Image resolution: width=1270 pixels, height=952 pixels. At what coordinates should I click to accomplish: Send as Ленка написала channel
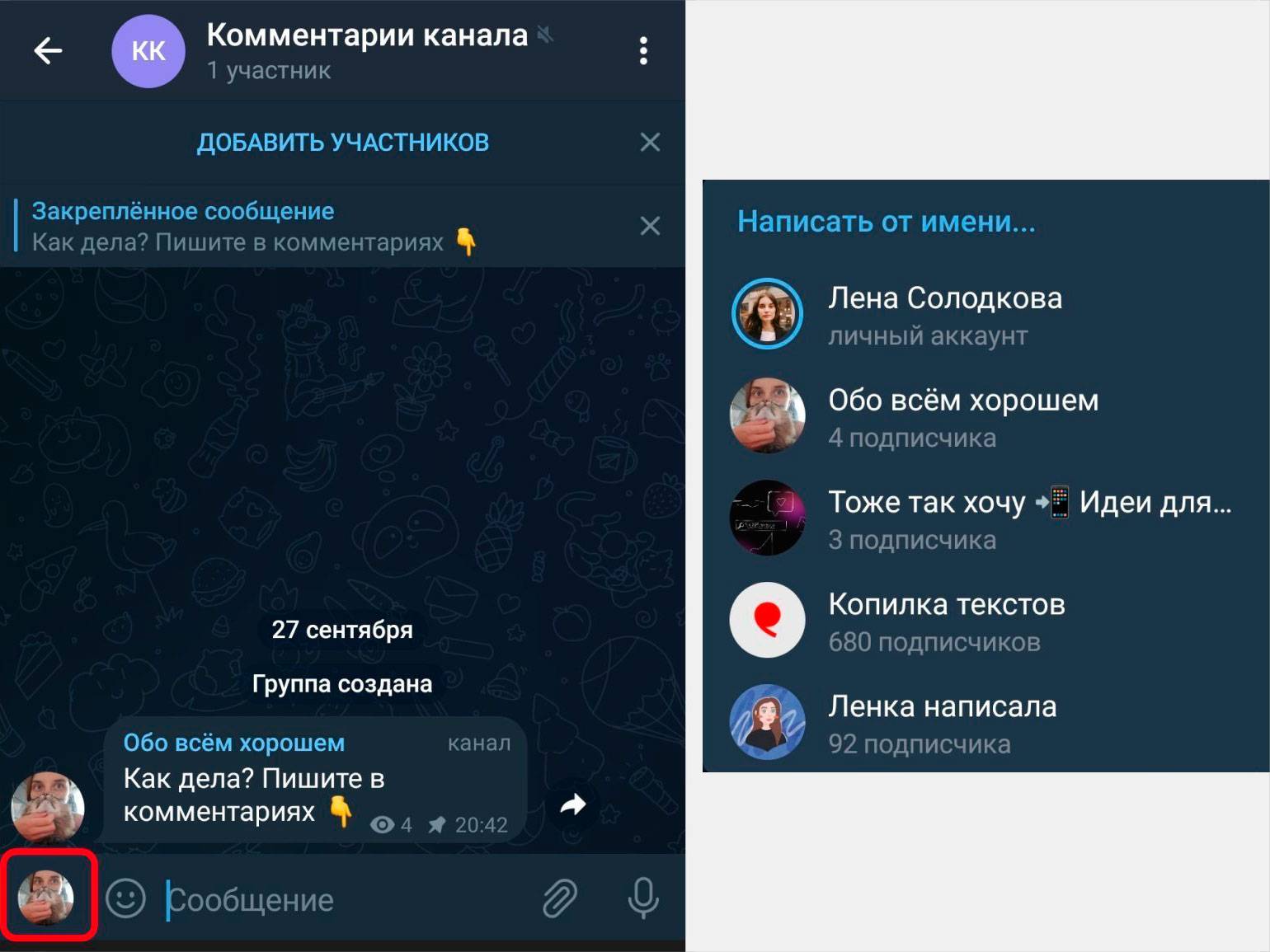[942, 724]
